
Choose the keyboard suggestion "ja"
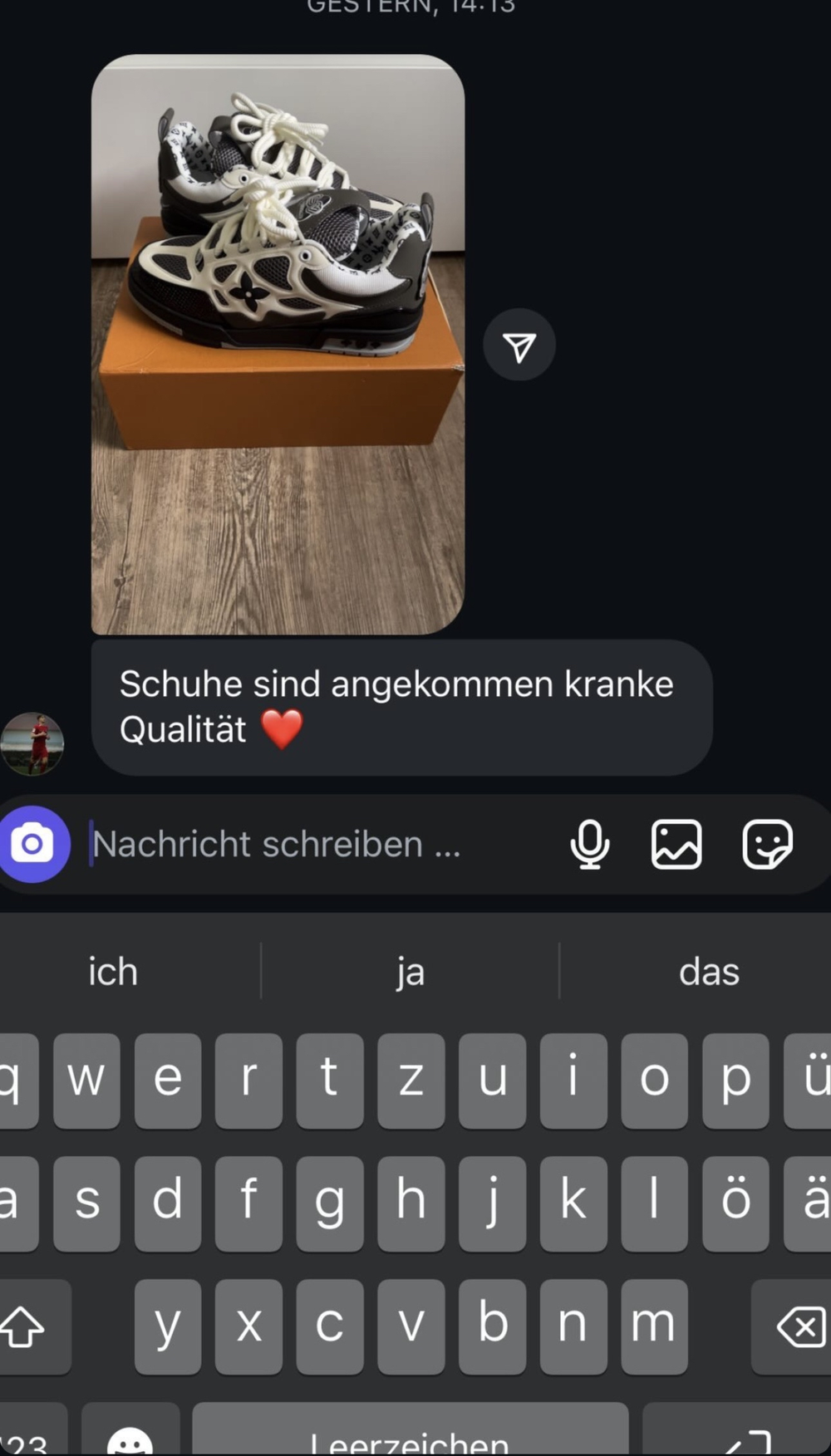point(411,971)
